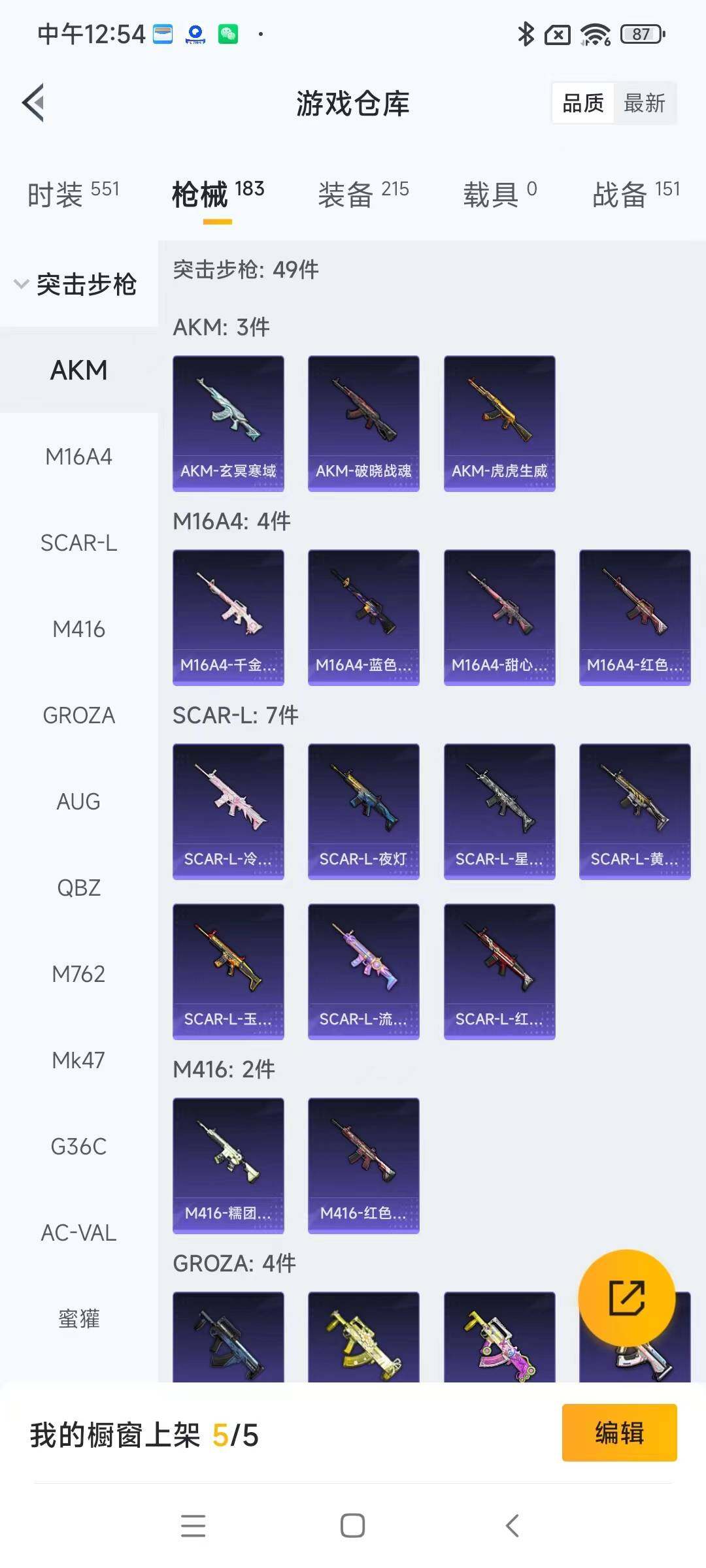This screenshot has height=1568, width=706.
Task: View the SCAR-L-夜灯 skin
Action: point(363,811)
